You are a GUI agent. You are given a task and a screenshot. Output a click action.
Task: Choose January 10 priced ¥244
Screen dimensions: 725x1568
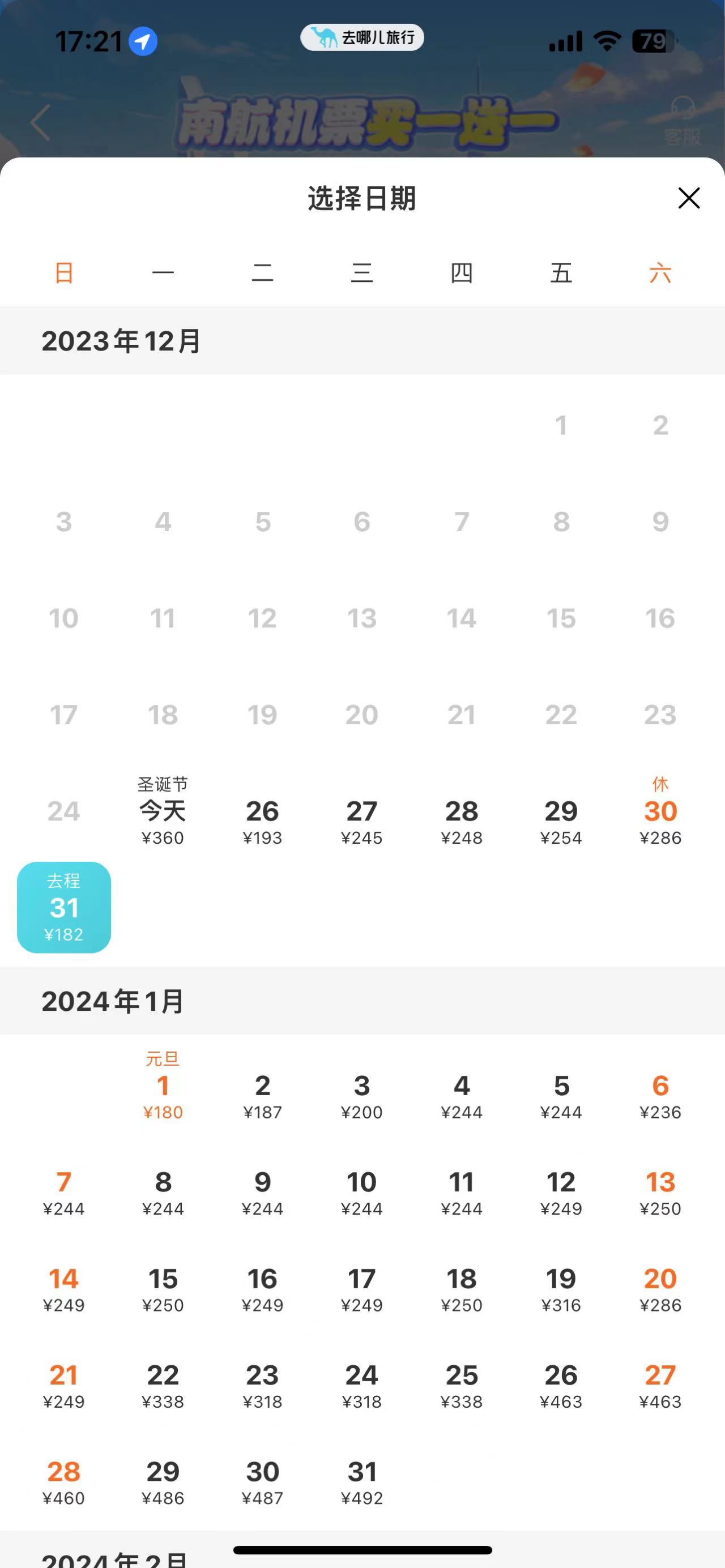coord(362,1192)
